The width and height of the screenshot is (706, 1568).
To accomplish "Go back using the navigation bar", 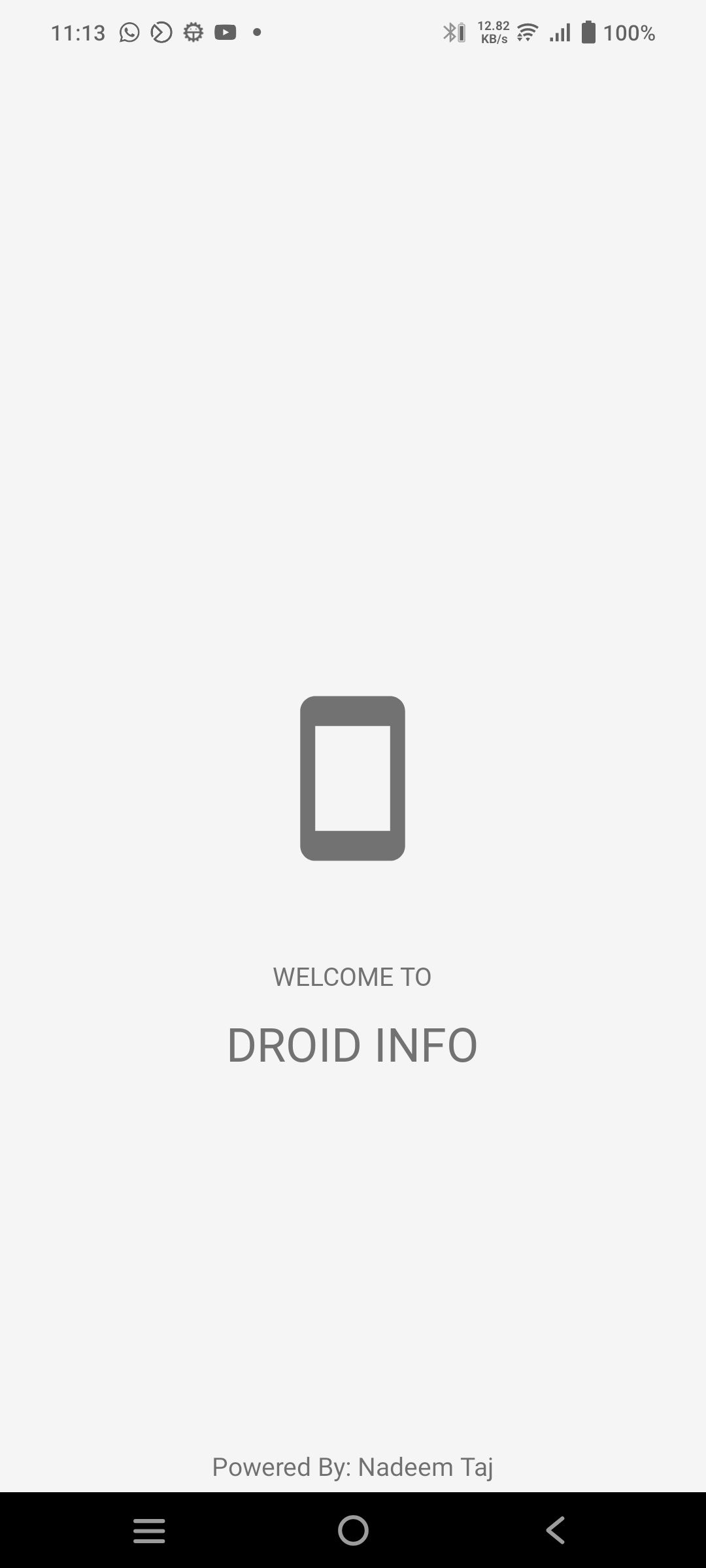I will tap(556, 1530).
